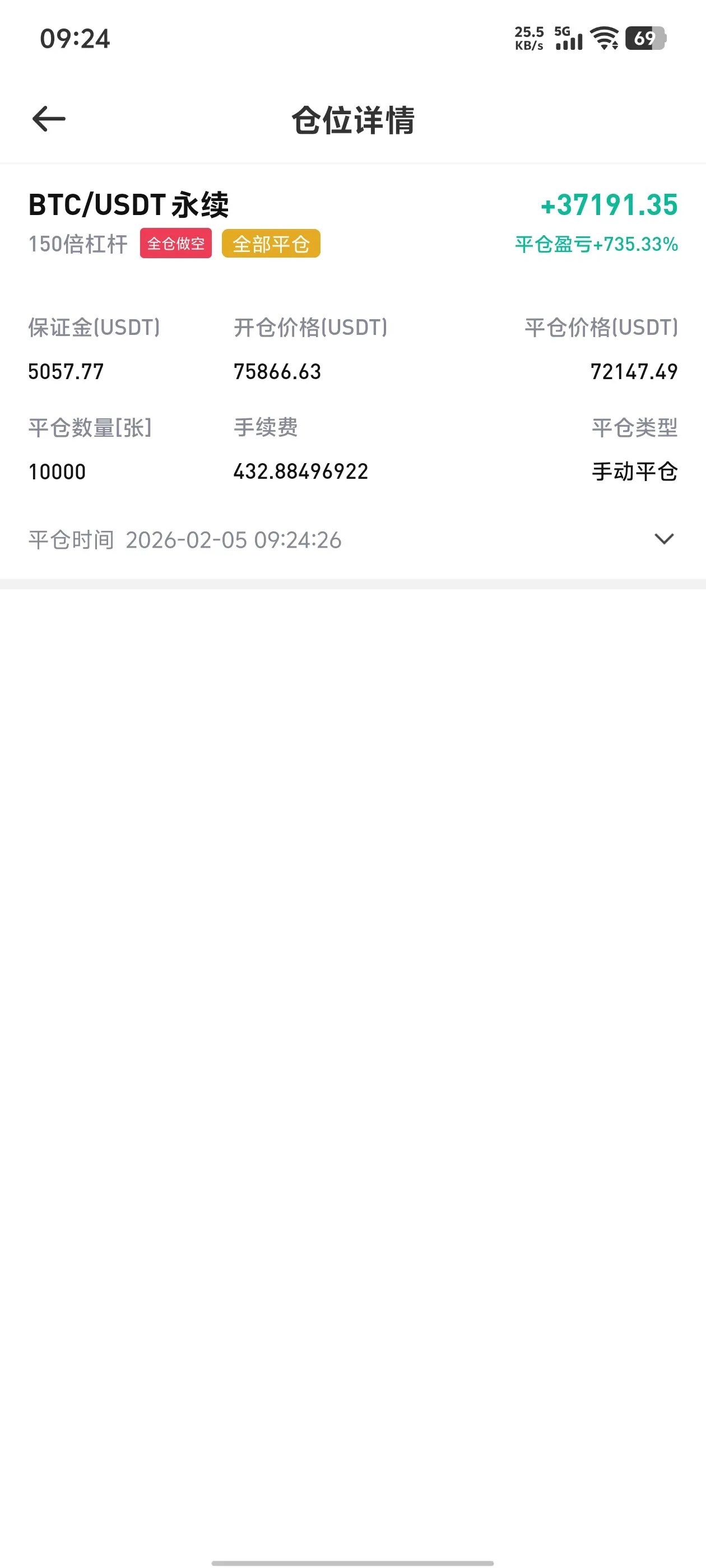Tap the fee amount 432.88496922

pos(301,470)
